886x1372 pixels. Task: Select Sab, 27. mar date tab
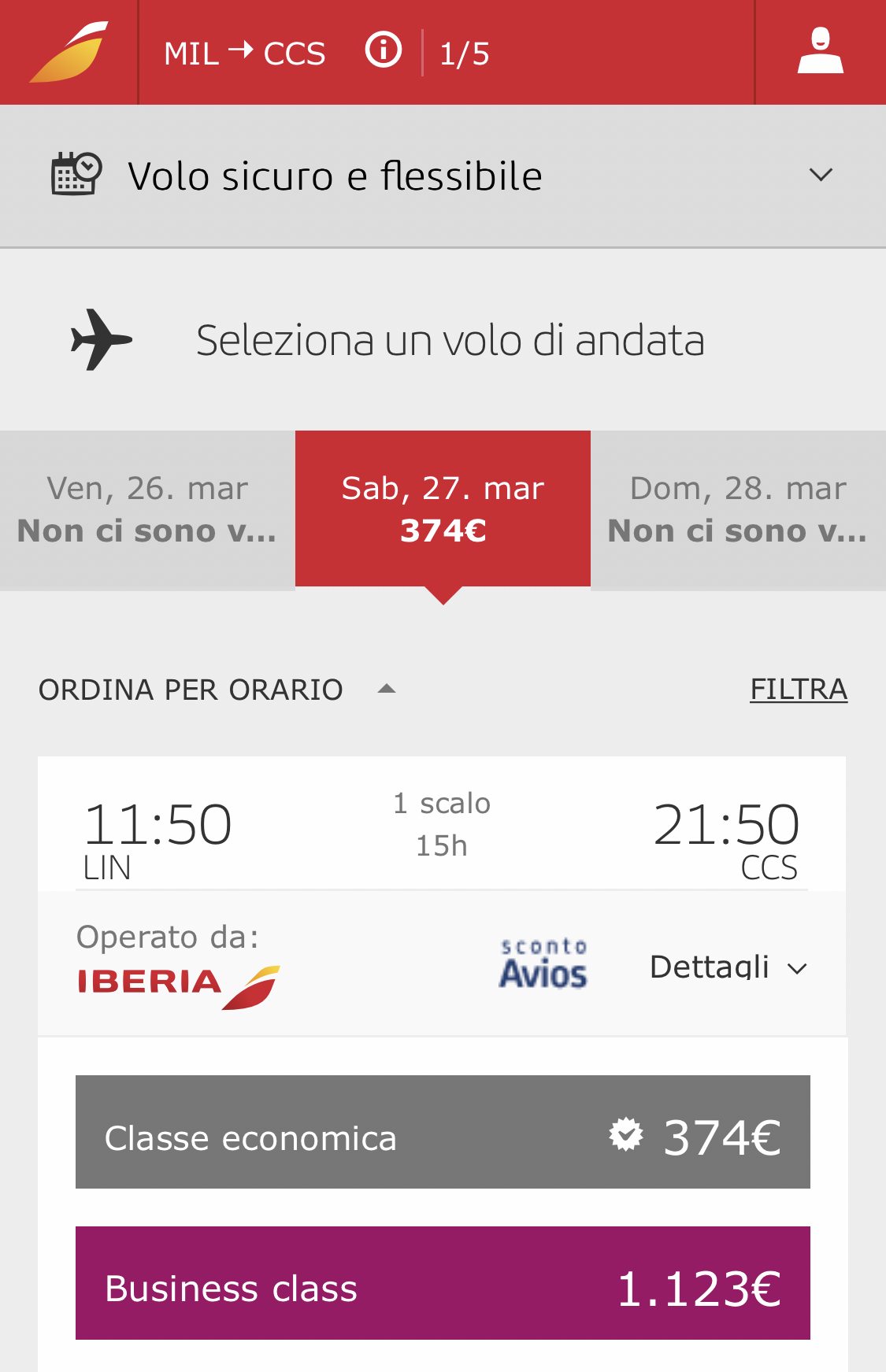443,509
